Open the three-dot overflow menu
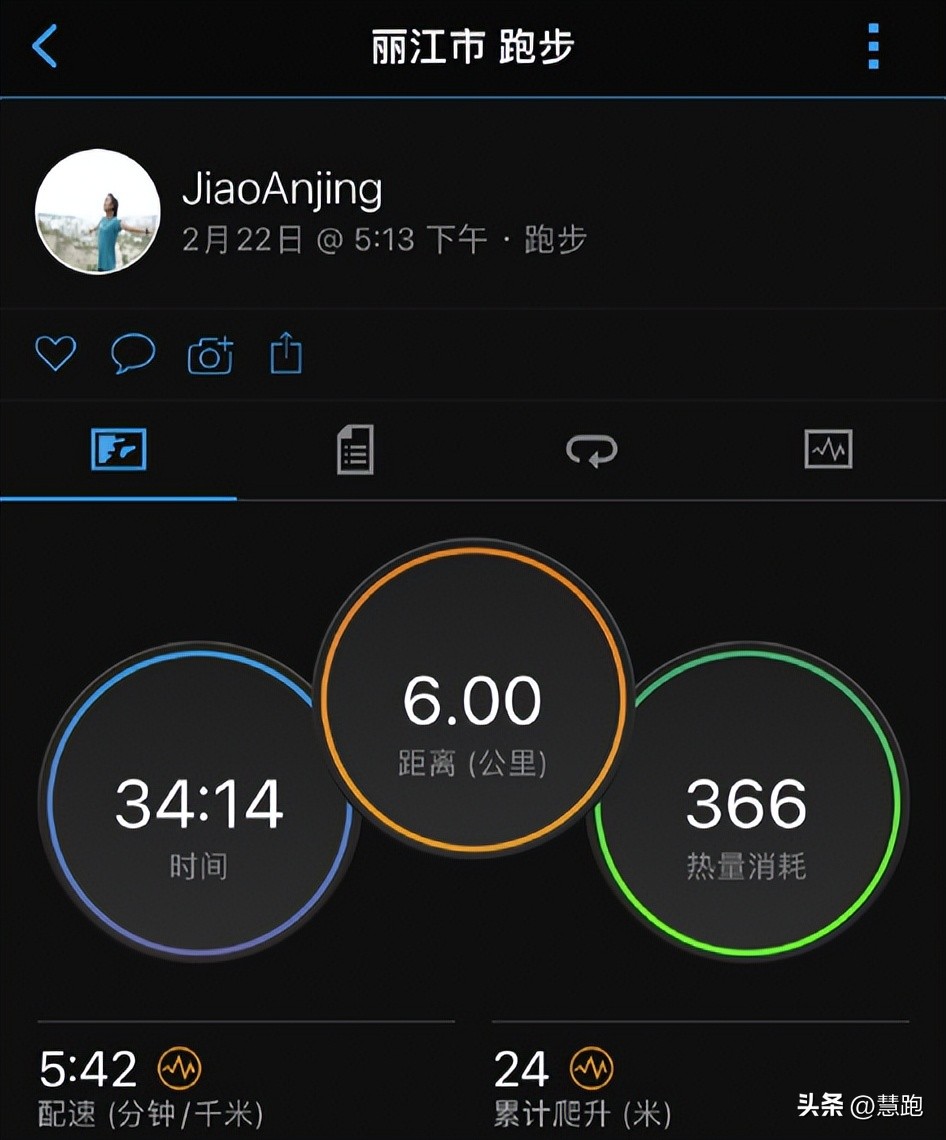 tap(873, 47)
